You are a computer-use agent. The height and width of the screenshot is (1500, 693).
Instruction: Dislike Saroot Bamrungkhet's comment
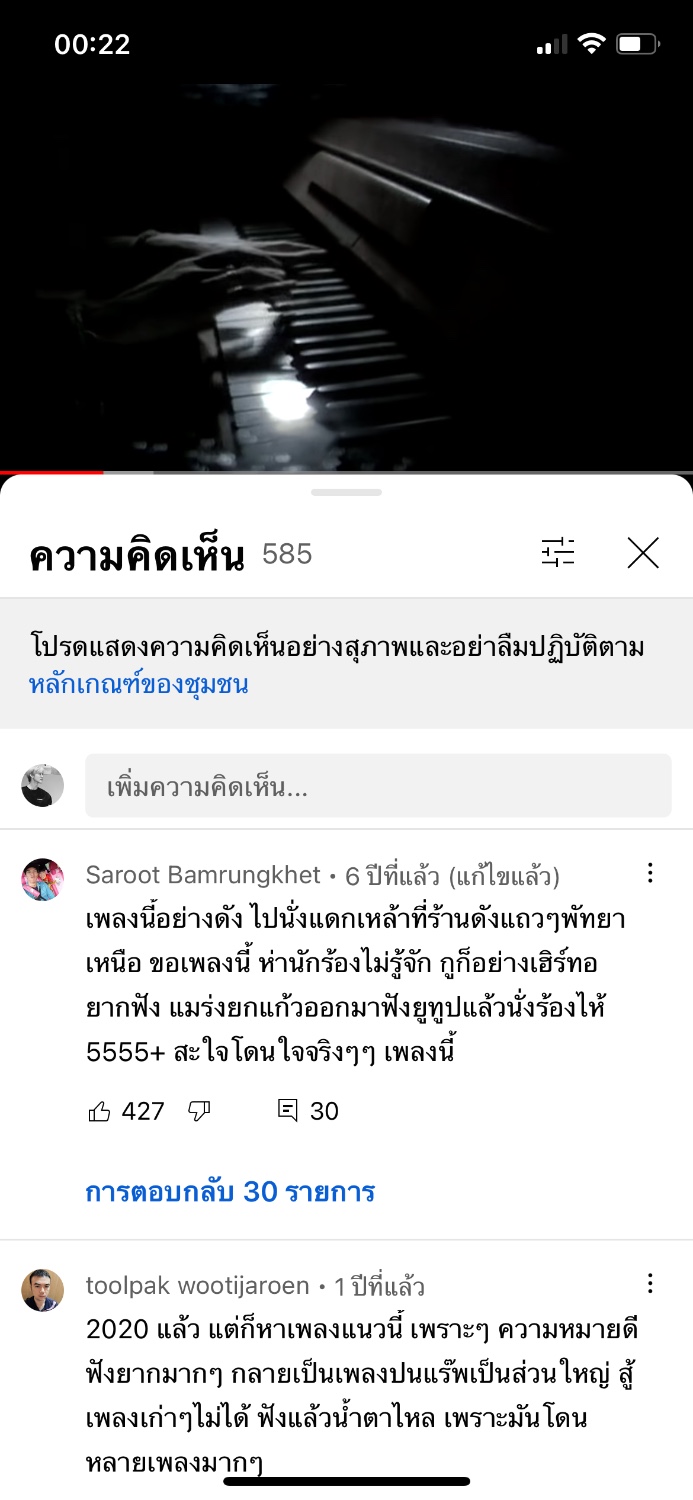click(x=200, y=1111)
